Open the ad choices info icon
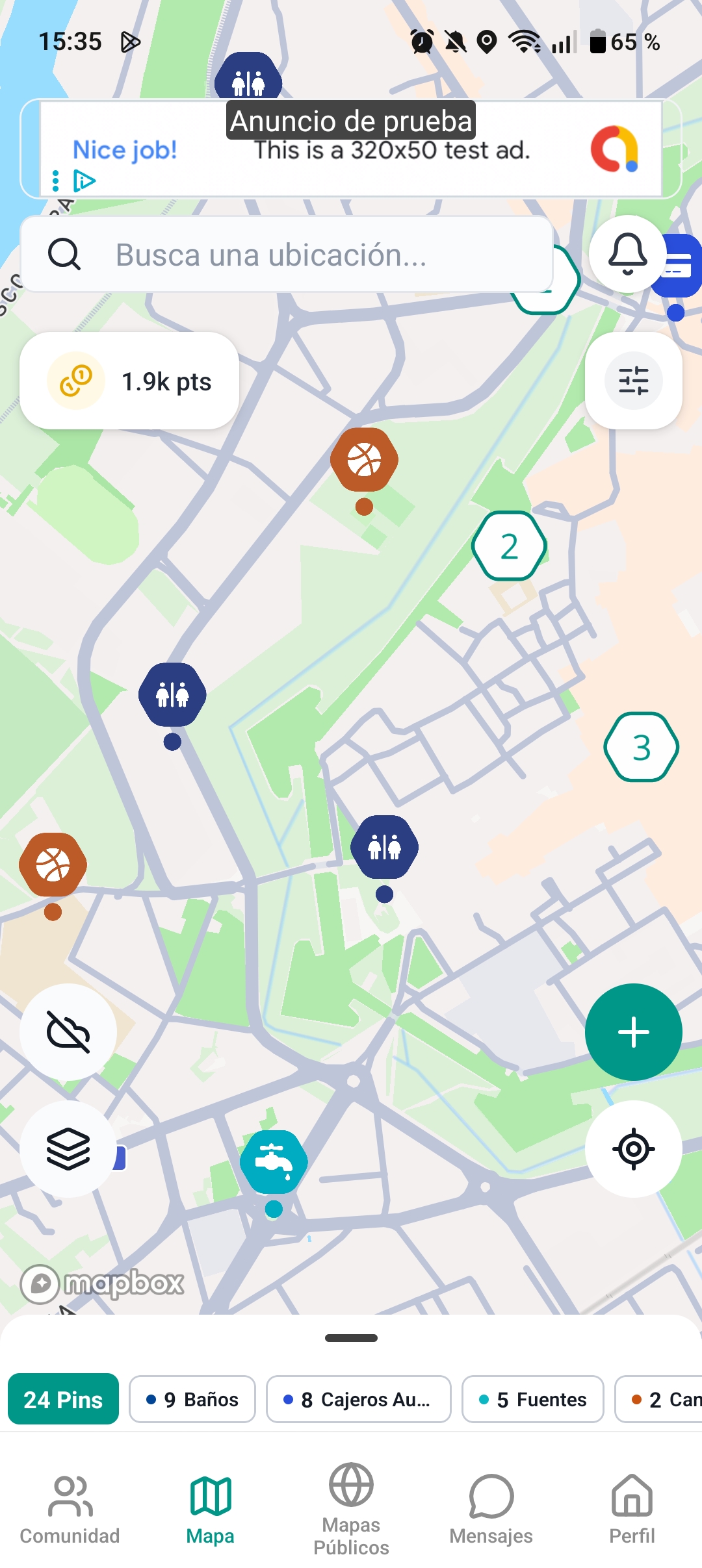Image resolution: width=702 pixels, height=1568 pixels. (x=84, y=181)
